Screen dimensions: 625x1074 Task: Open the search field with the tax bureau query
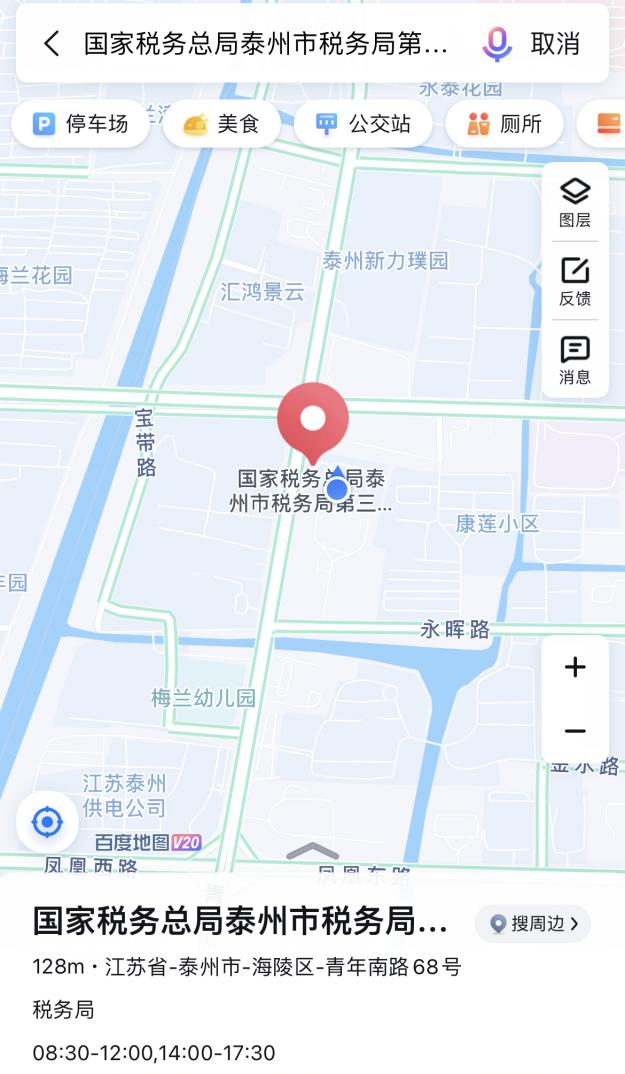pyautogui.click(x=266, y=44)
